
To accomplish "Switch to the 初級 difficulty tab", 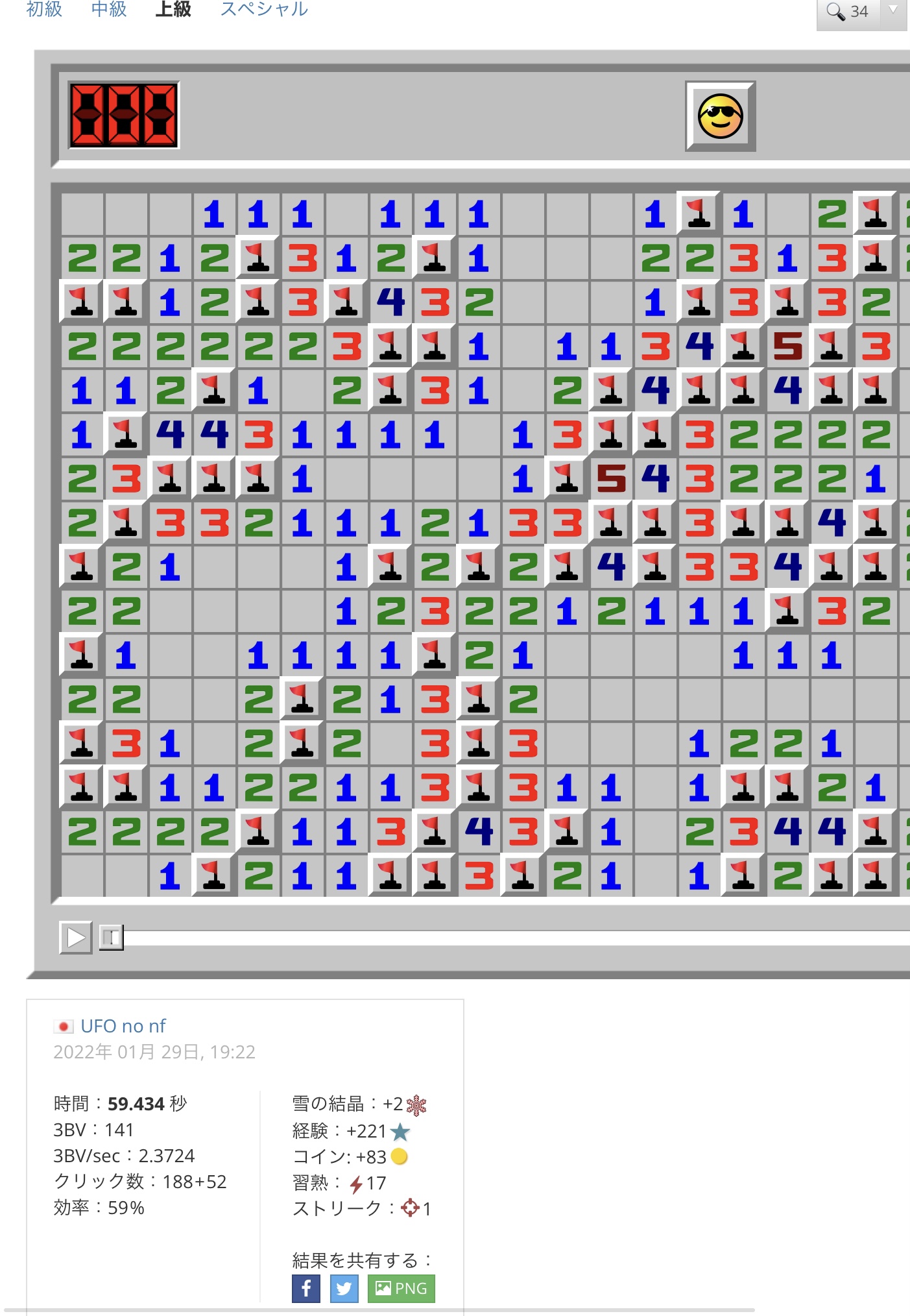I will click(x=44, y=9).
